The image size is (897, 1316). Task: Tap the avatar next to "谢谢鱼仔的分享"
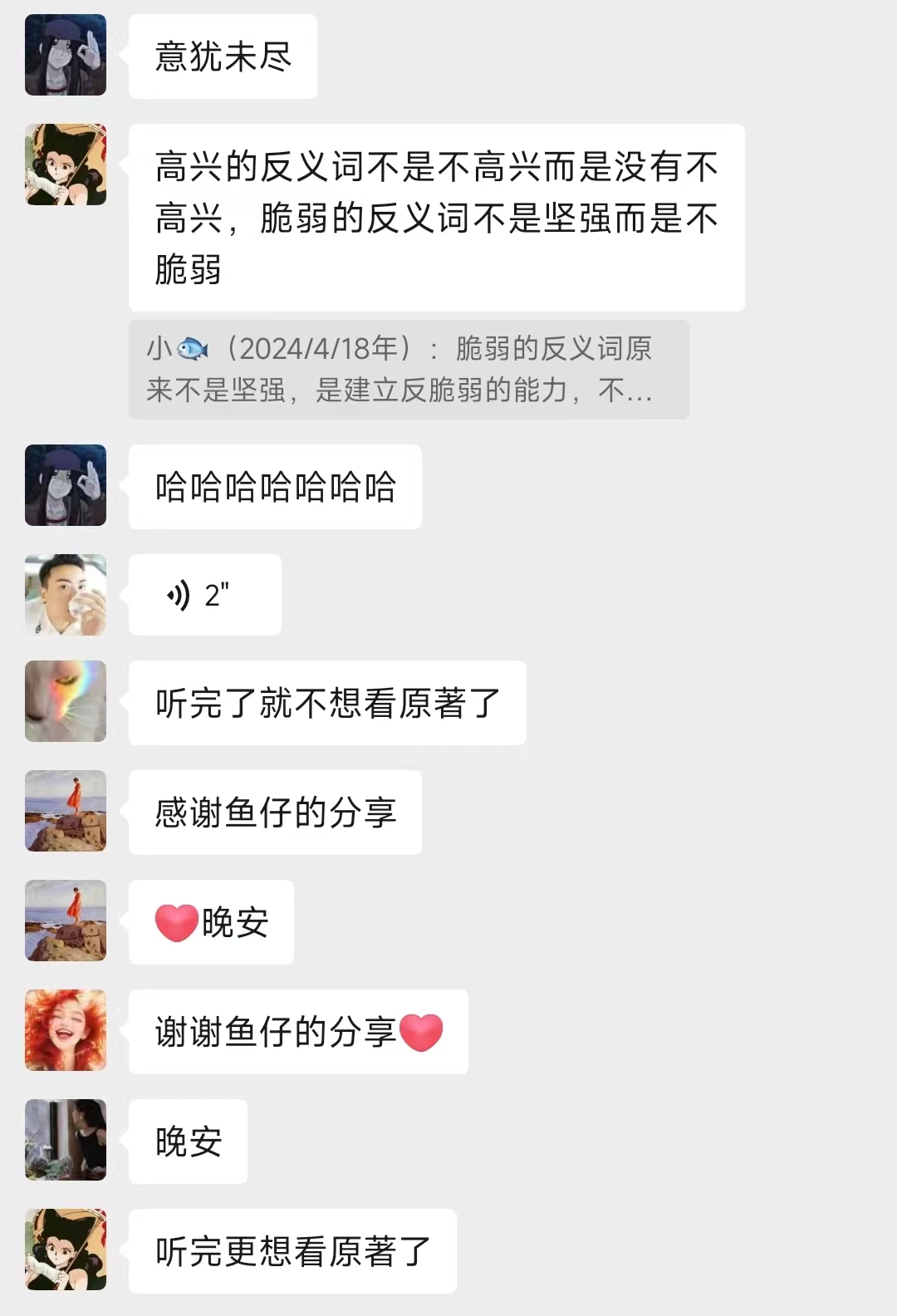(66, 1030)
